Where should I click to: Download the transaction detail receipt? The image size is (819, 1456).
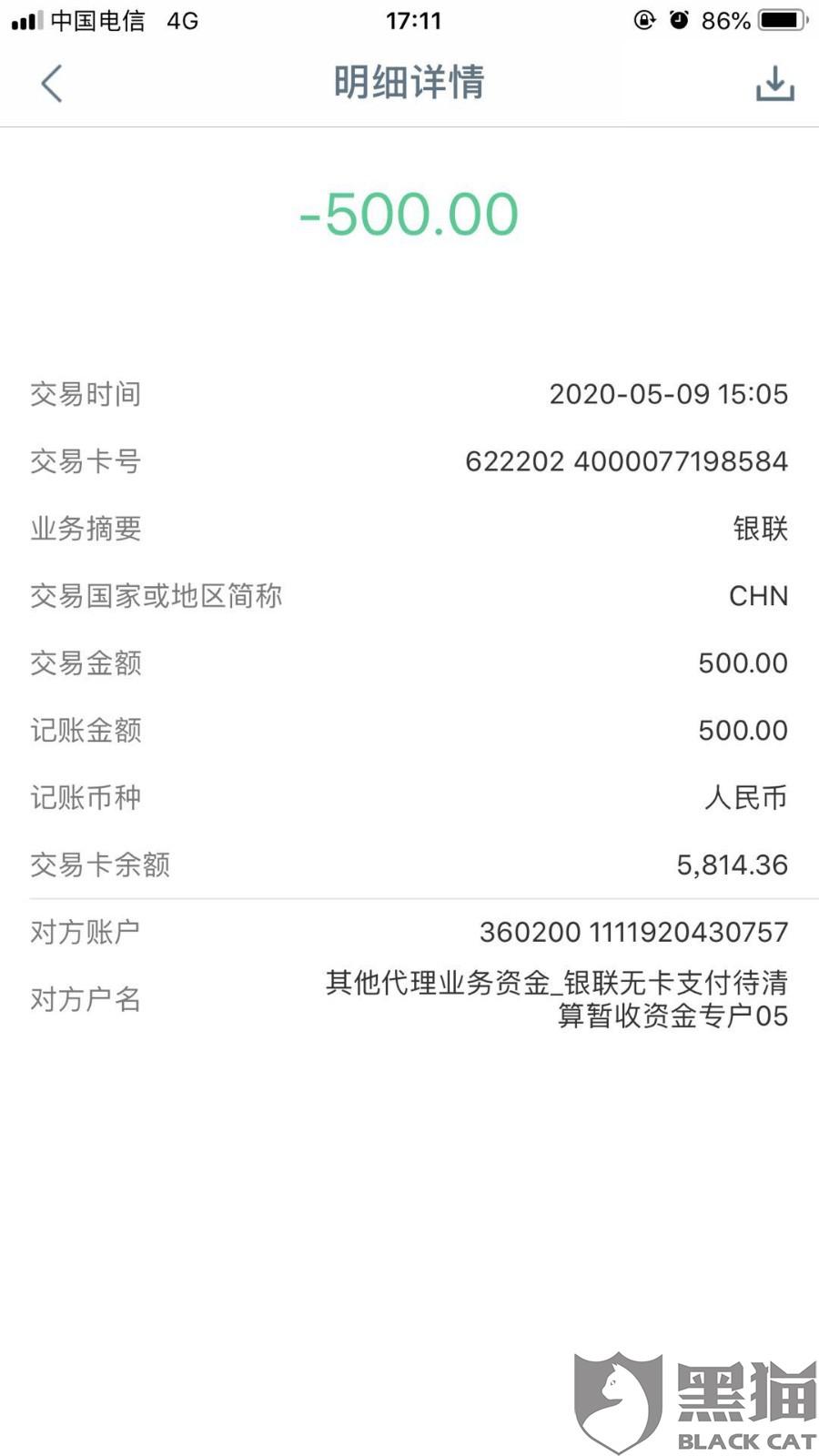pyautogui.click(x=774, y=84)
